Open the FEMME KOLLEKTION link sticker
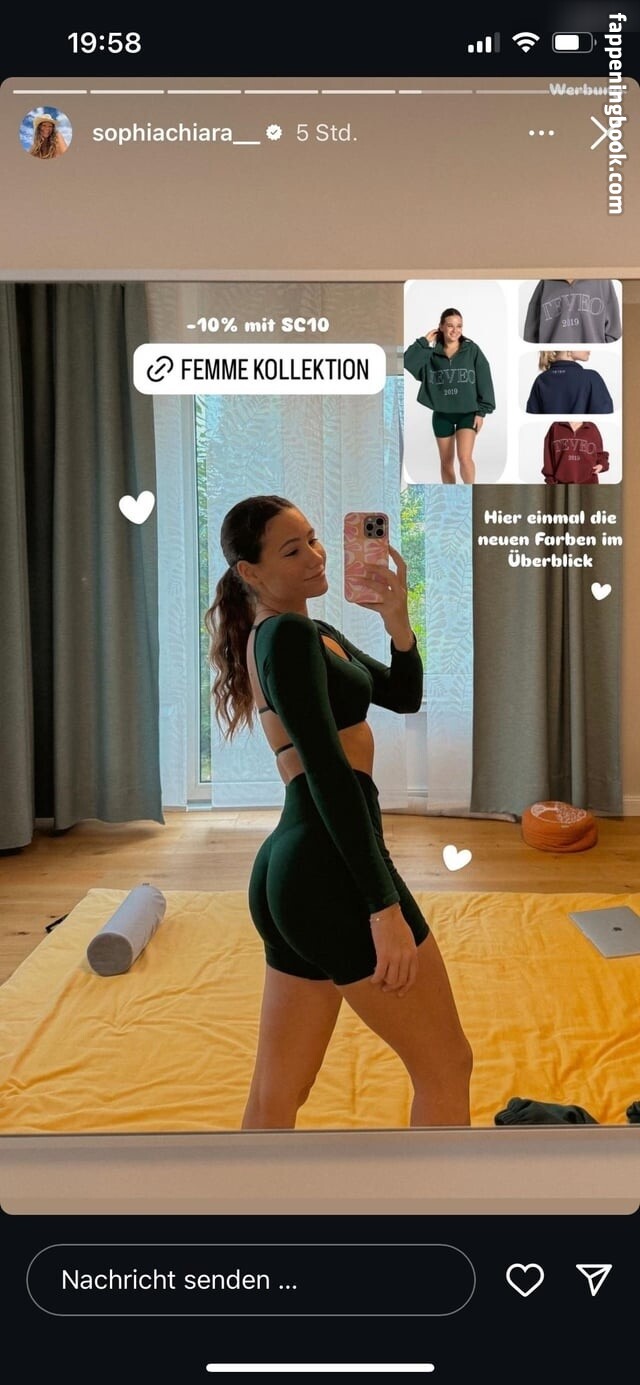 [x=259, y=369]
